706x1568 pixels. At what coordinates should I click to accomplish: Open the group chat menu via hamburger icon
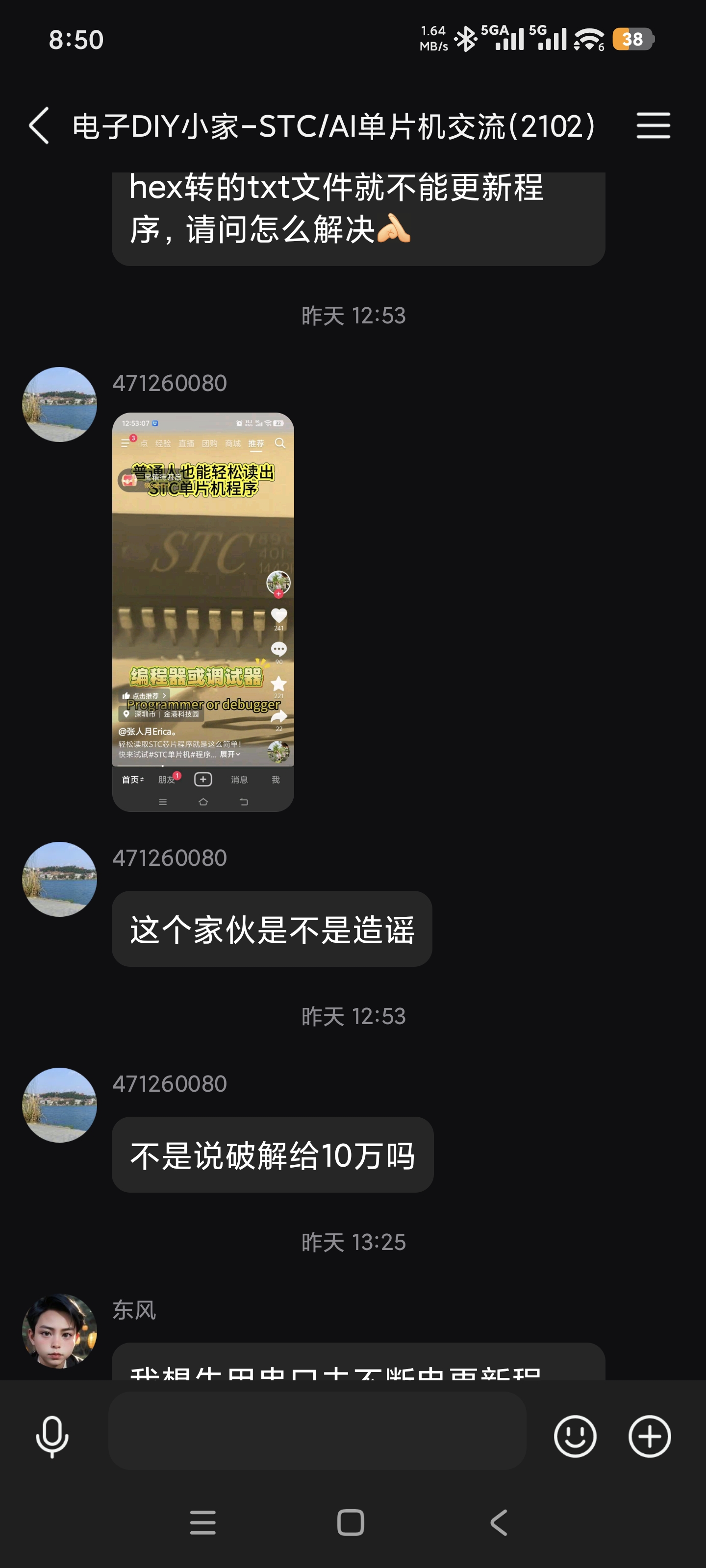click(654, 125)
